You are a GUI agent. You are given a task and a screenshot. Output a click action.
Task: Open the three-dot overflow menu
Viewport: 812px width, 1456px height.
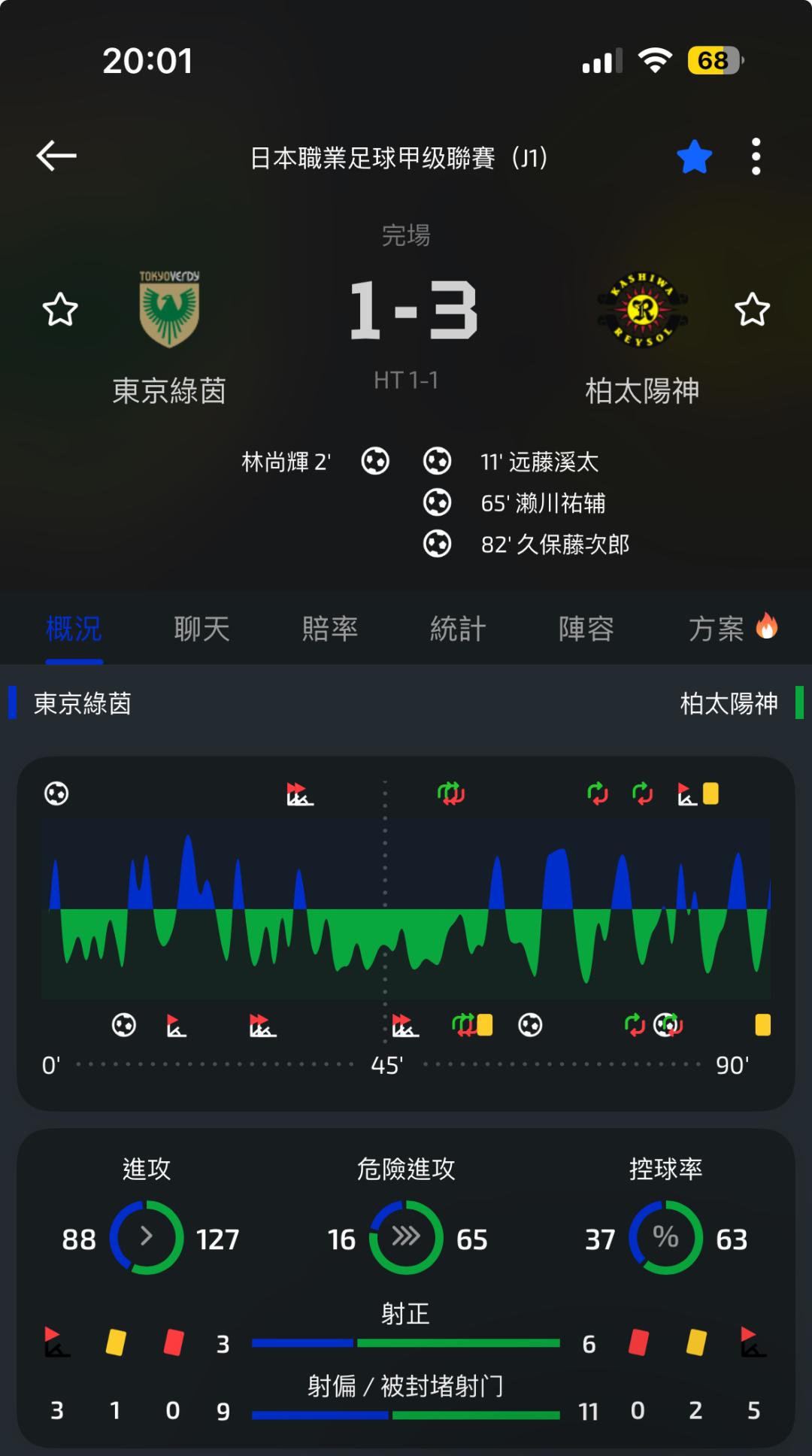(756, 156)
